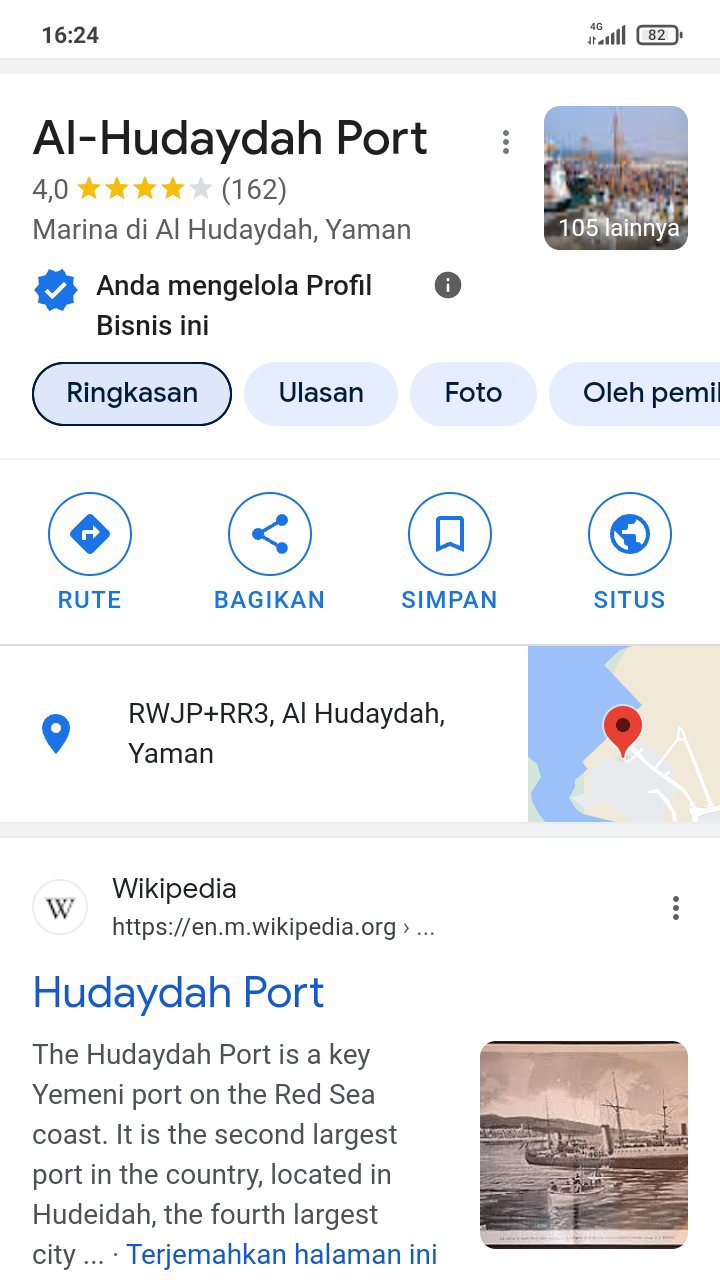The height and width of the screenshot is (1280, 720).
Task: Open the address row RWJP+RR3, Al Hudaydah
Action: [286, 733]
